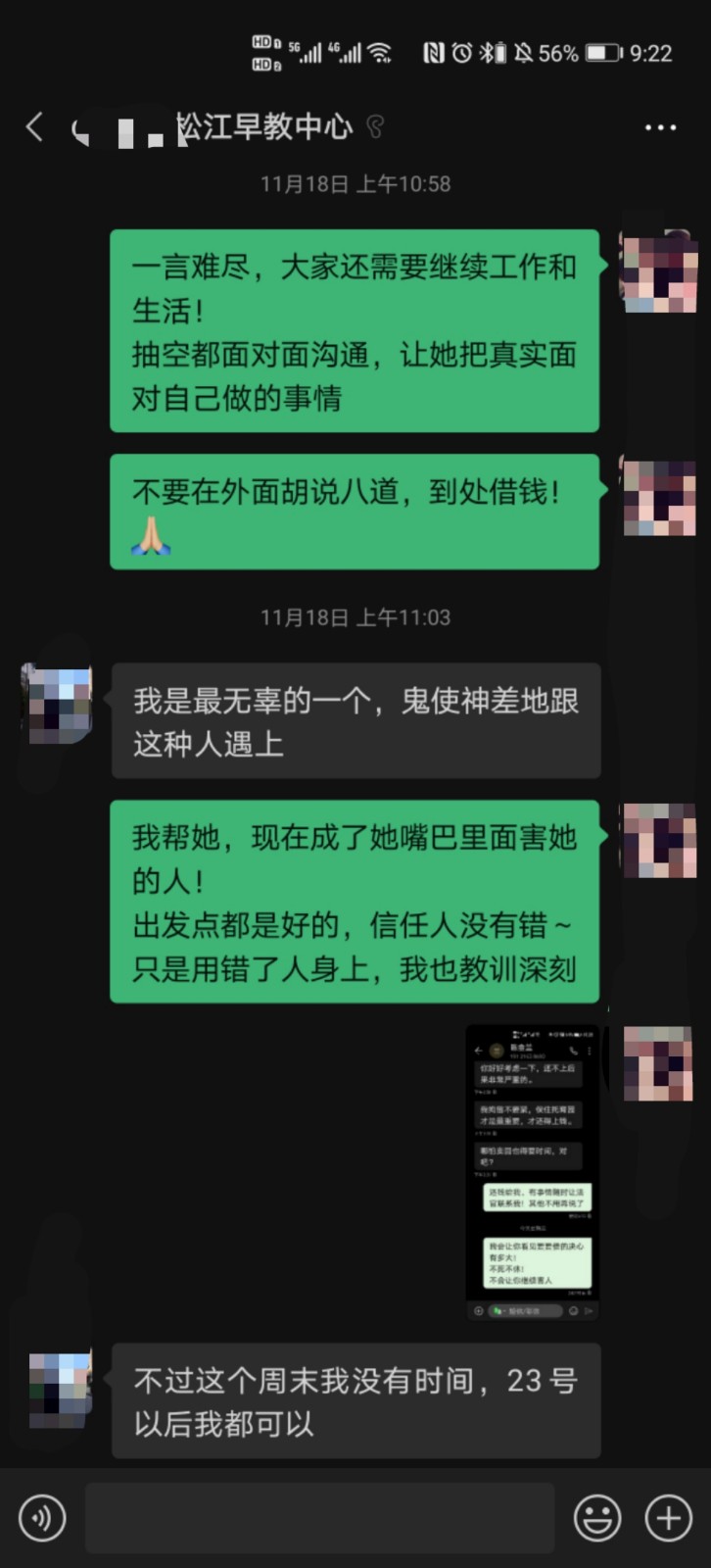Go back from the chat
711x1568 pixels.
tap(35, 126)
